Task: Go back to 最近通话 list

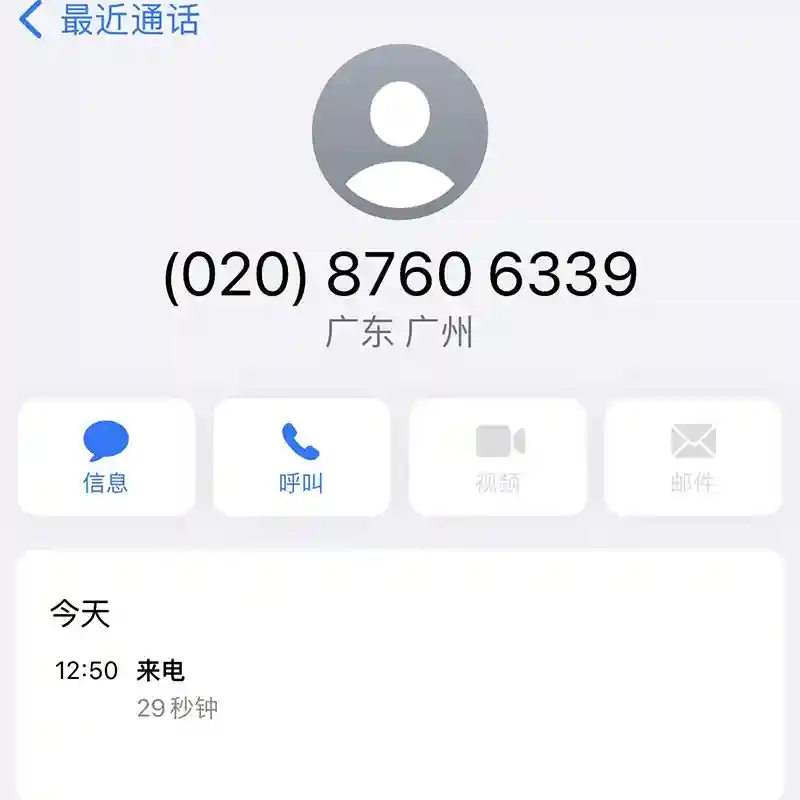Action: [x=110, y=20]
